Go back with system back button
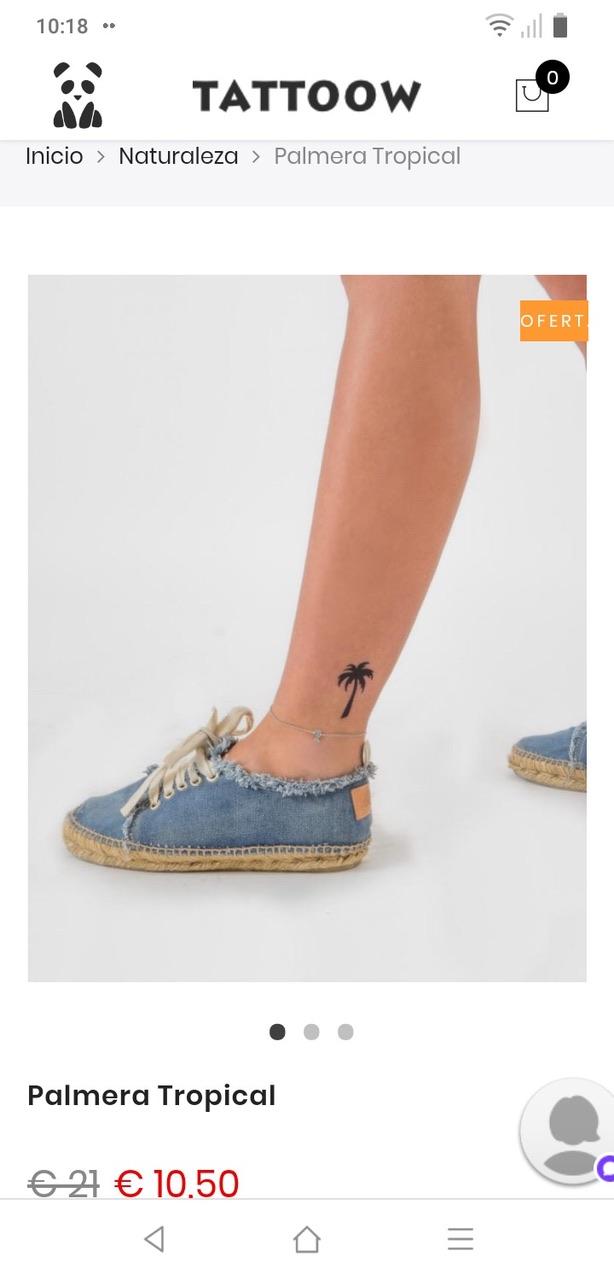 [x=154, y=1240]
